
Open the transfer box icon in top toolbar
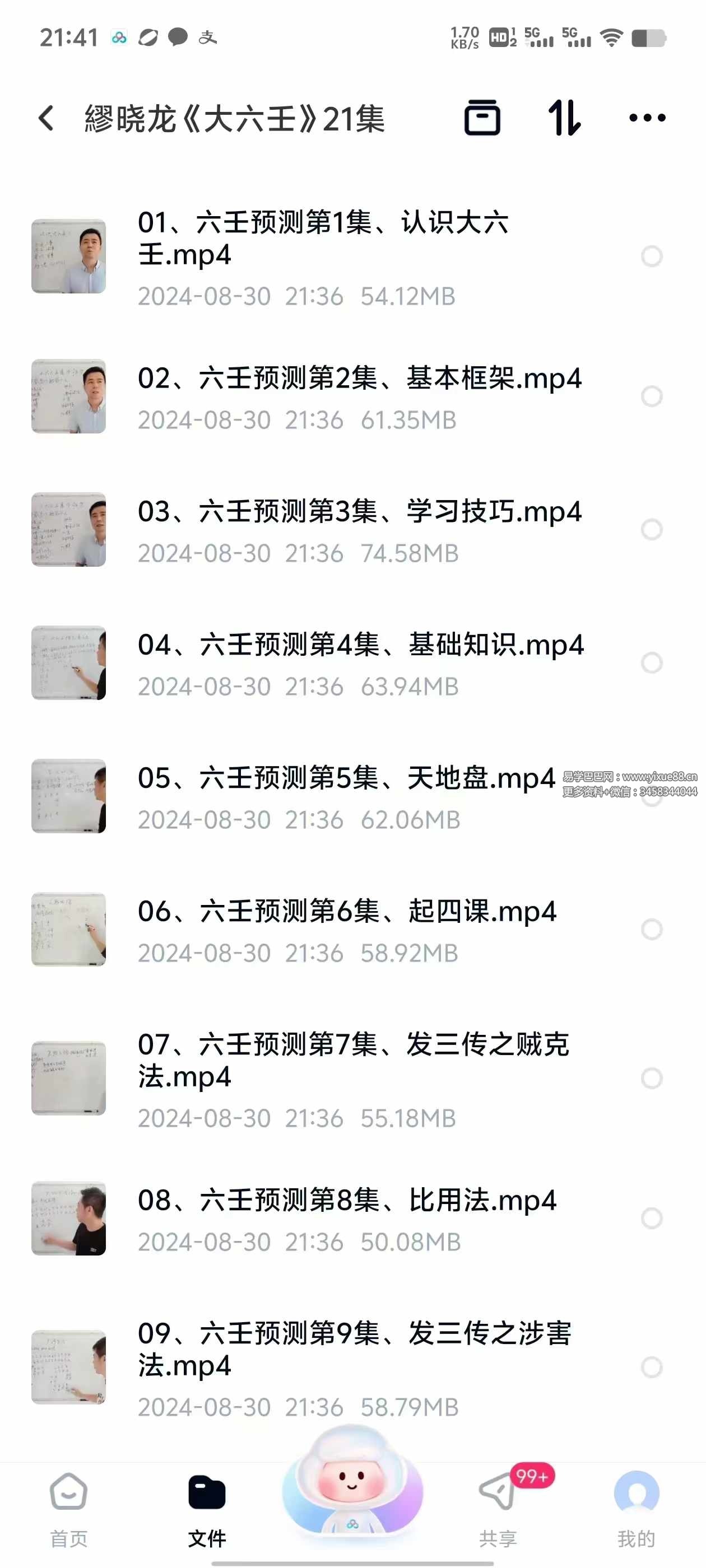[x=483, y=118]
